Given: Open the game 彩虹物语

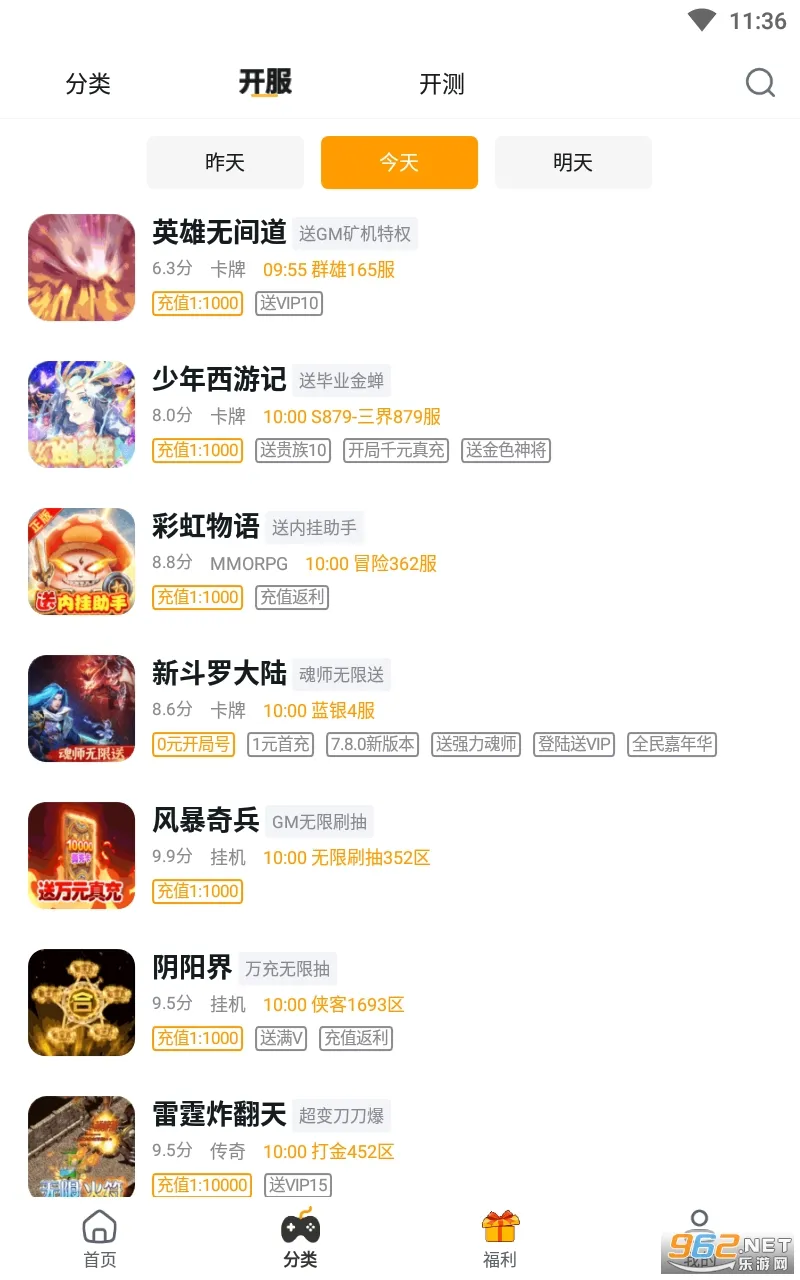Looking at the screenshot, I should pyautogui.click(x=205, y=527).
